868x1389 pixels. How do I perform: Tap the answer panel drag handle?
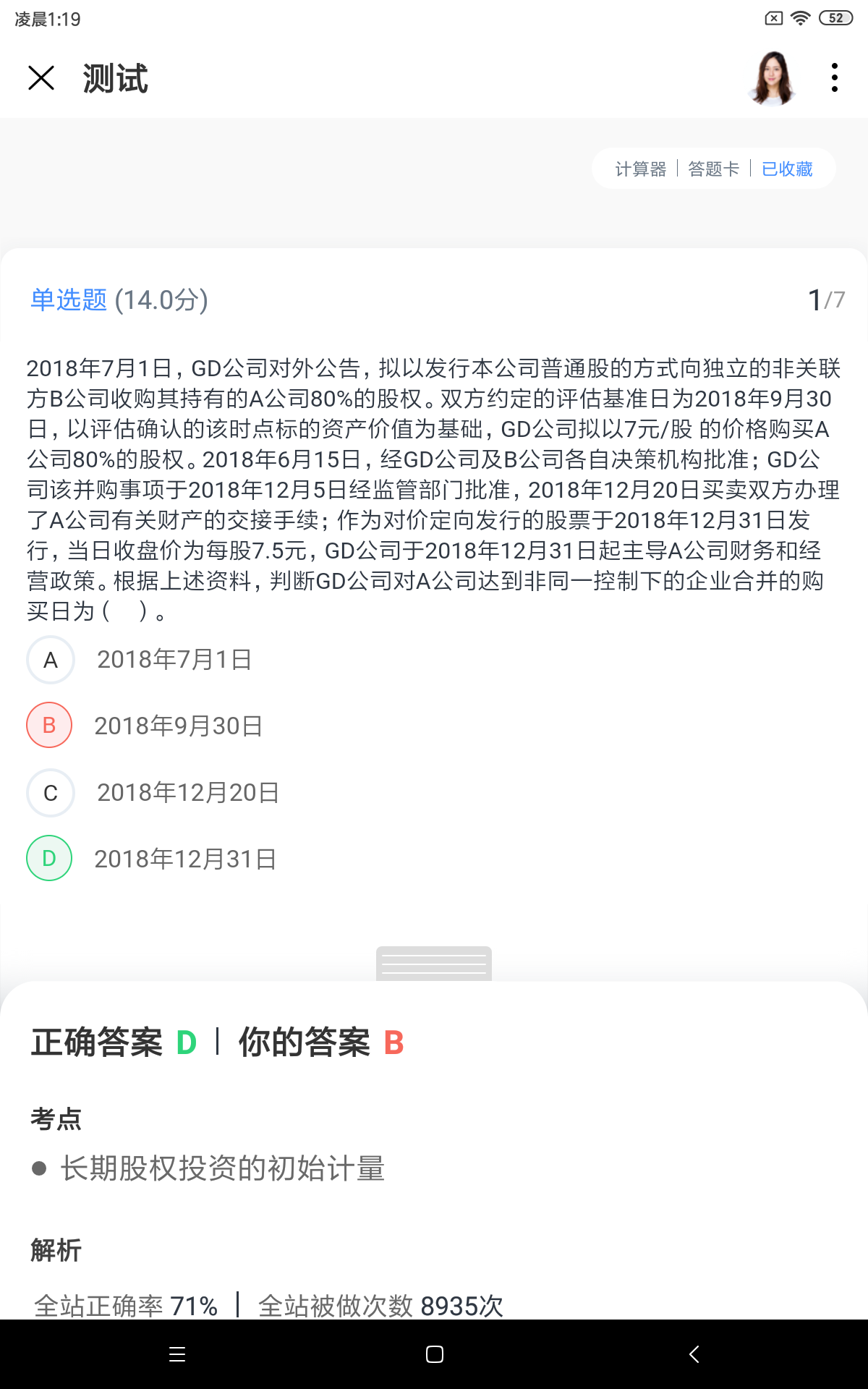[x=434, y=964]
